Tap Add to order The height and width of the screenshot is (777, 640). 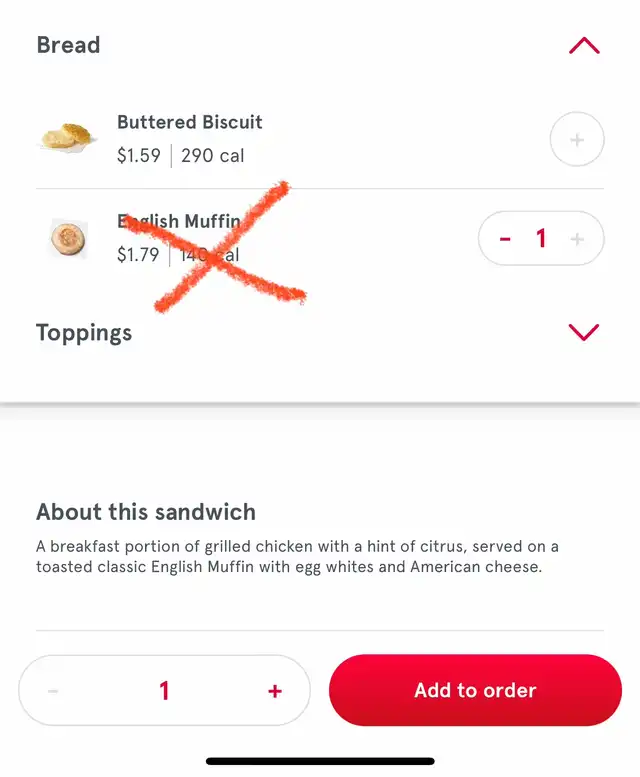click(475, 691)
